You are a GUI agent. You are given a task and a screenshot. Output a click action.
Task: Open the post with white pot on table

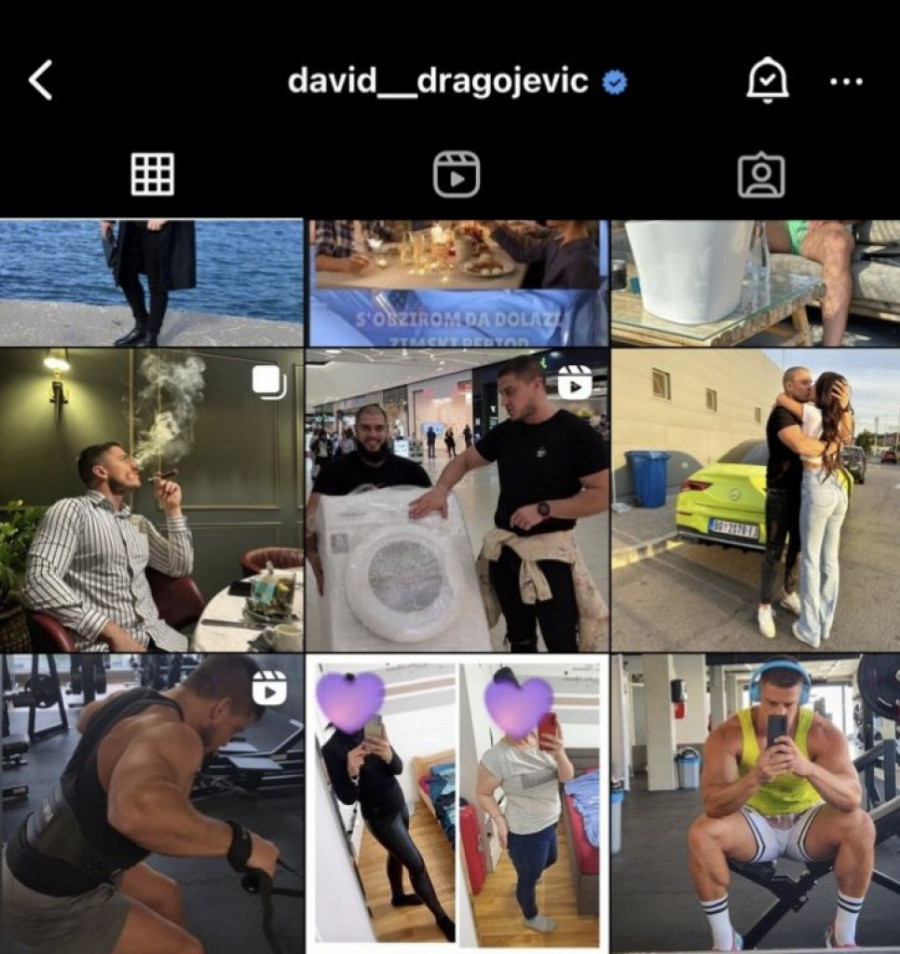point(755,283)
